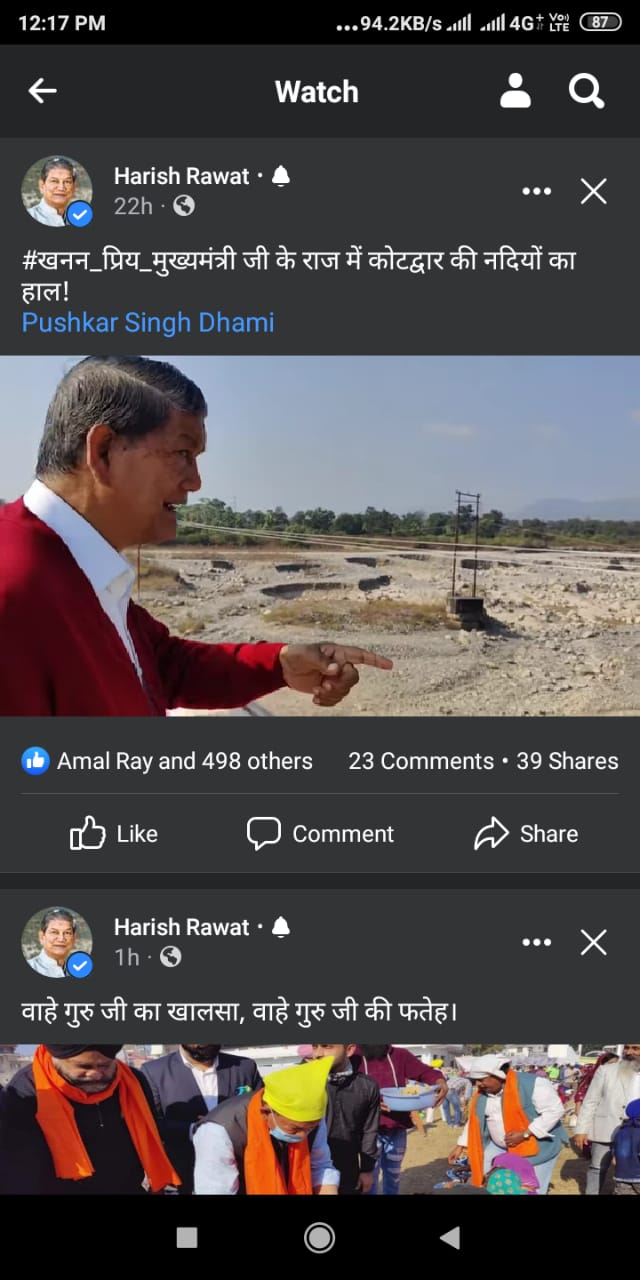Share the 22h Harish Rawat post
This screenshot has width=640, height=1280.
526,833
